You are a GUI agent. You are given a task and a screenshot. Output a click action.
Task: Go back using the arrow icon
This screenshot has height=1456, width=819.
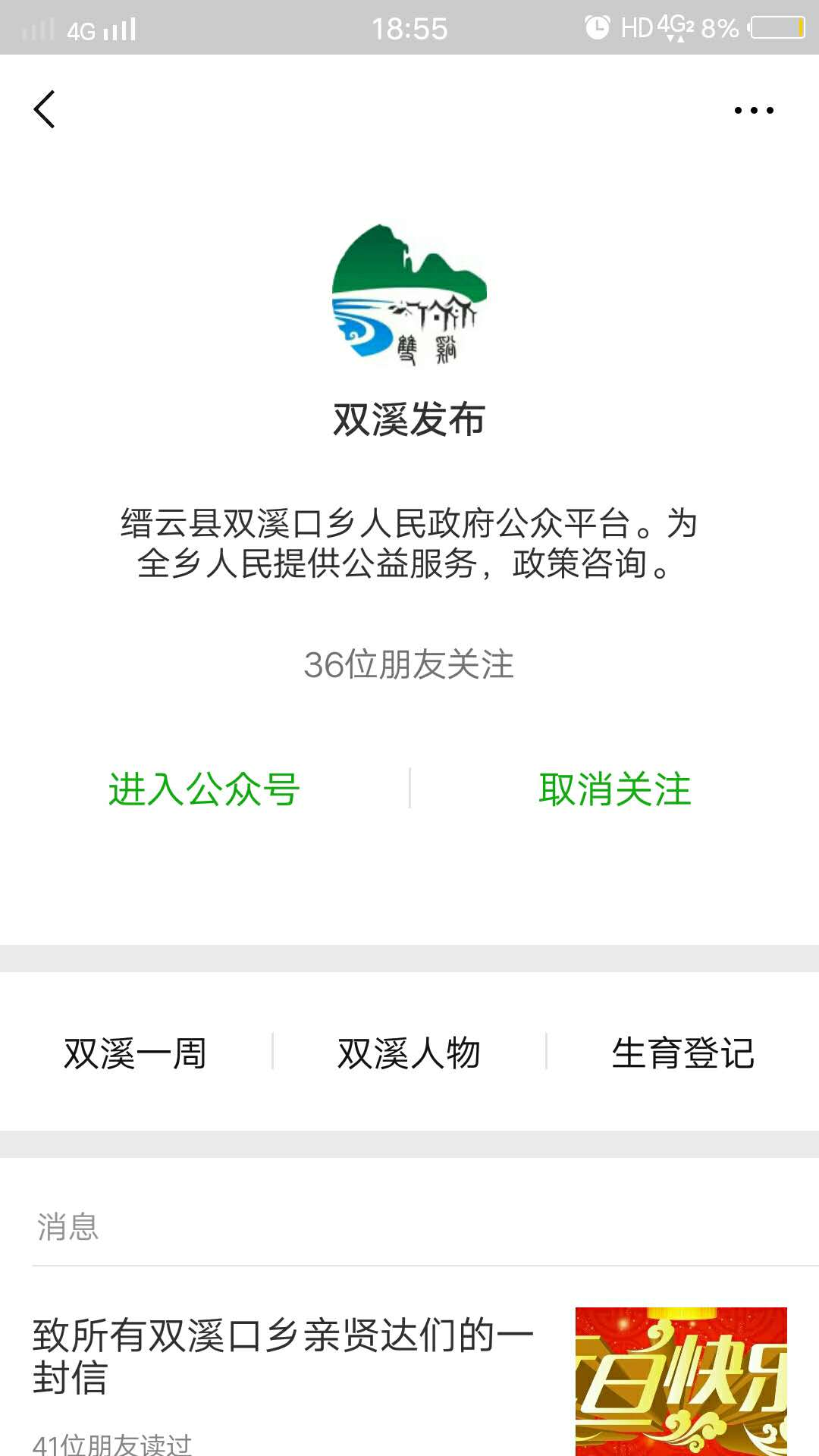point(45,110)
